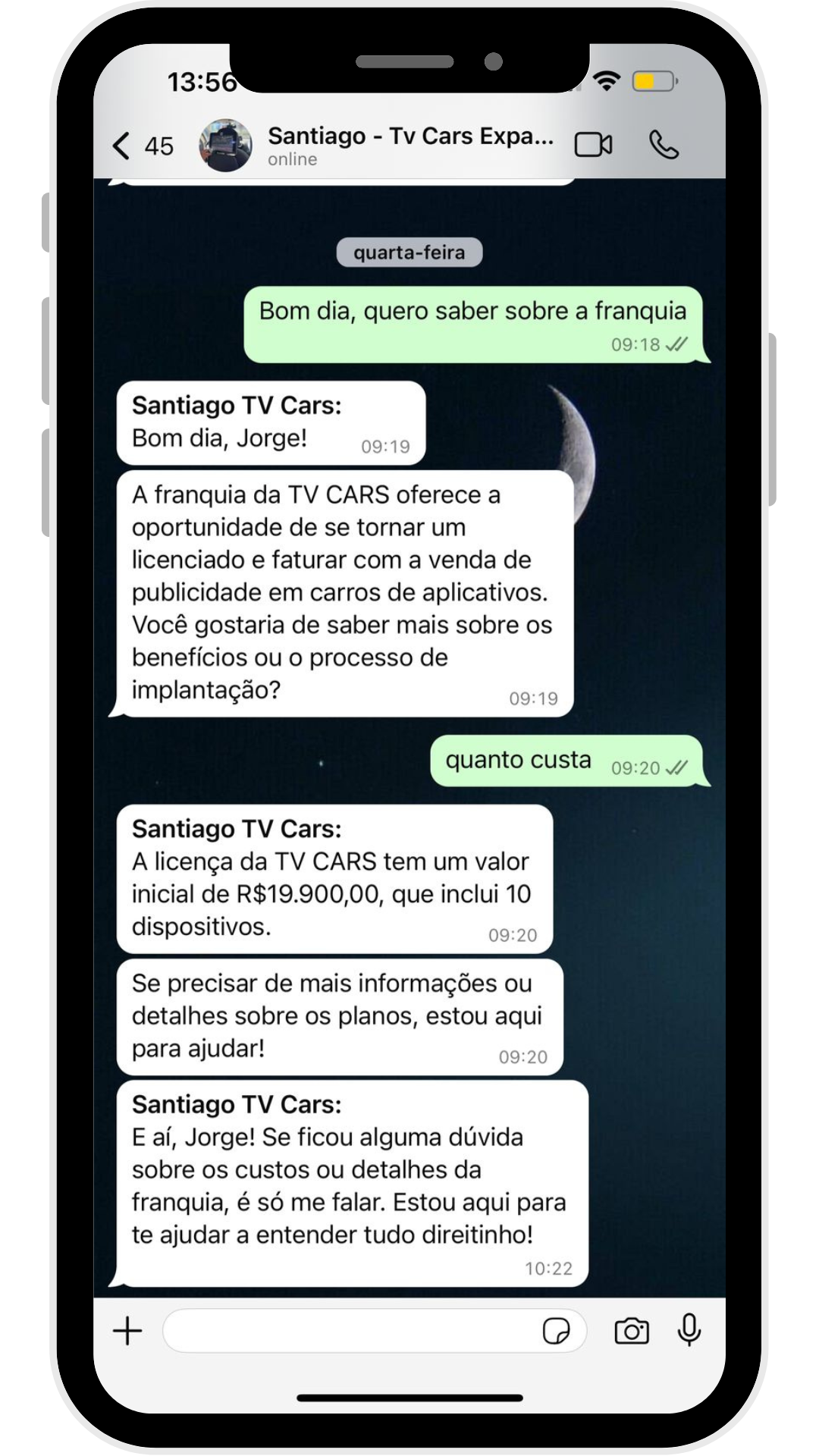
Task: Open the sticker picker
Action: [x=556, y=1331]
